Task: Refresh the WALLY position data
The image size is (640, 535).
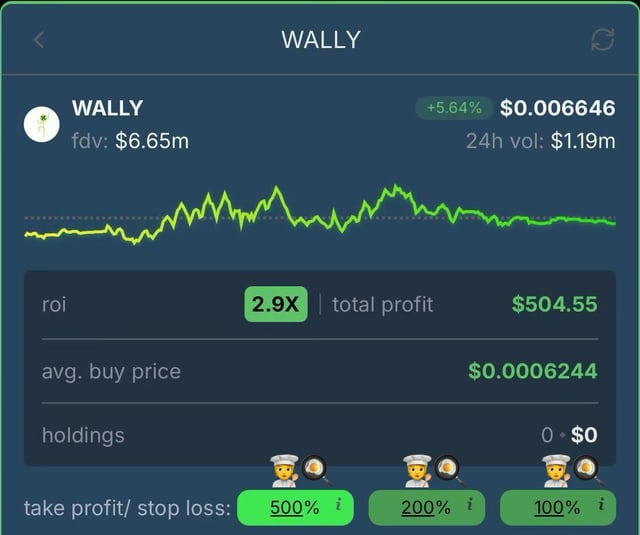Action: pyautogui.click(x=602, y=40)
